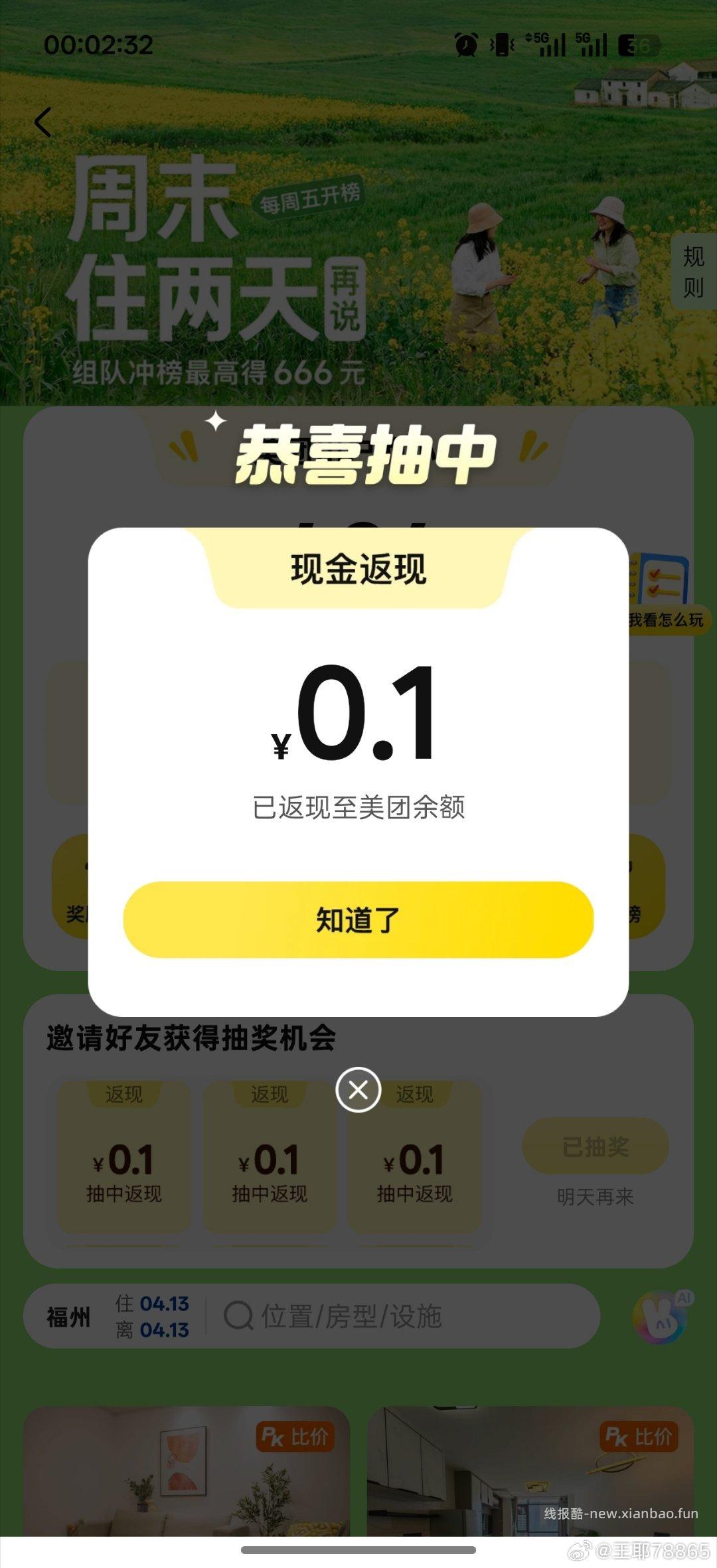Tap the back arrow on the banner
717x1568 pixels.
point(44,123)
